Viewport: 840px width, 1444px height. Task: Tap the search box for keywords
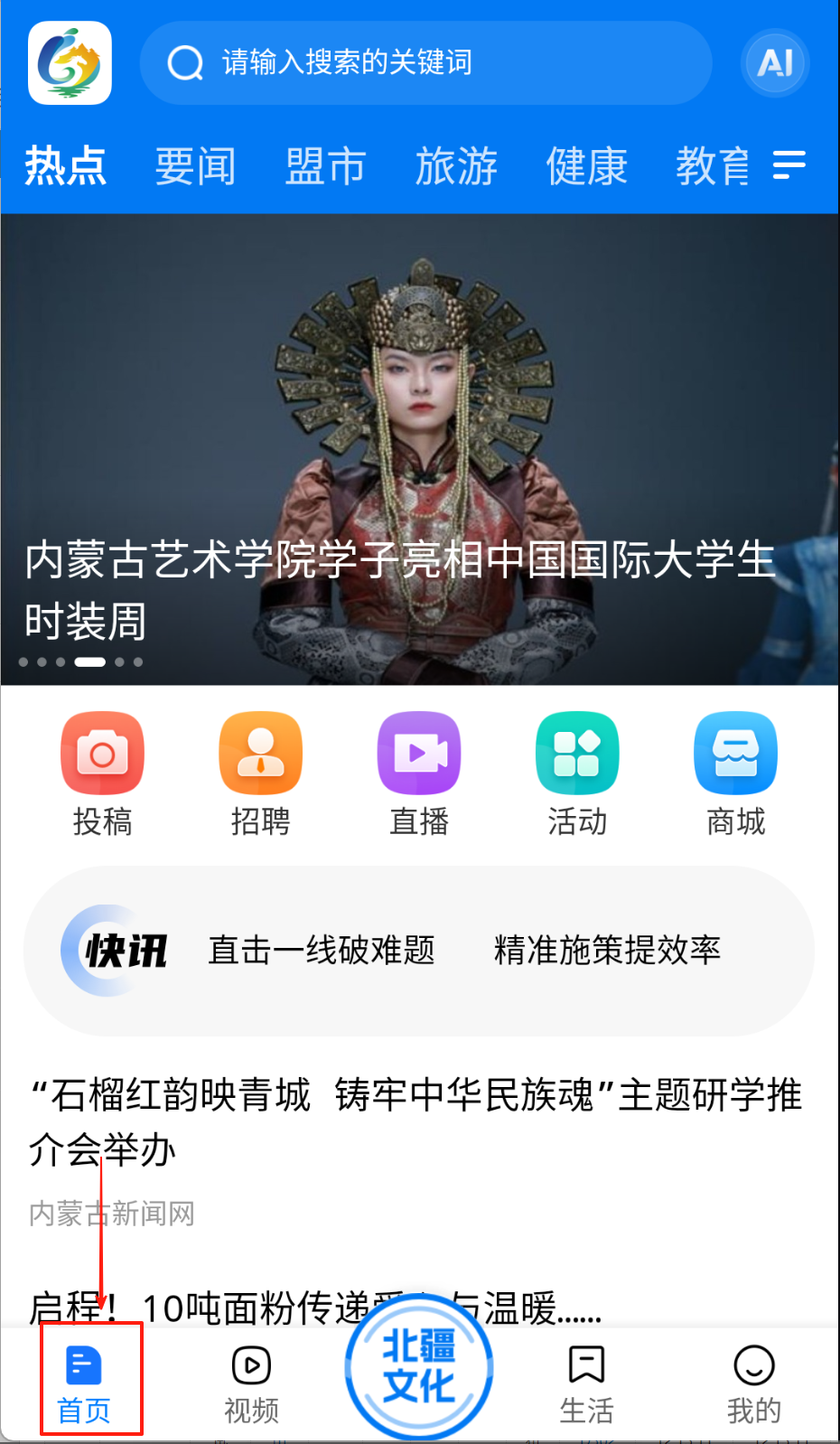point(425,63)
